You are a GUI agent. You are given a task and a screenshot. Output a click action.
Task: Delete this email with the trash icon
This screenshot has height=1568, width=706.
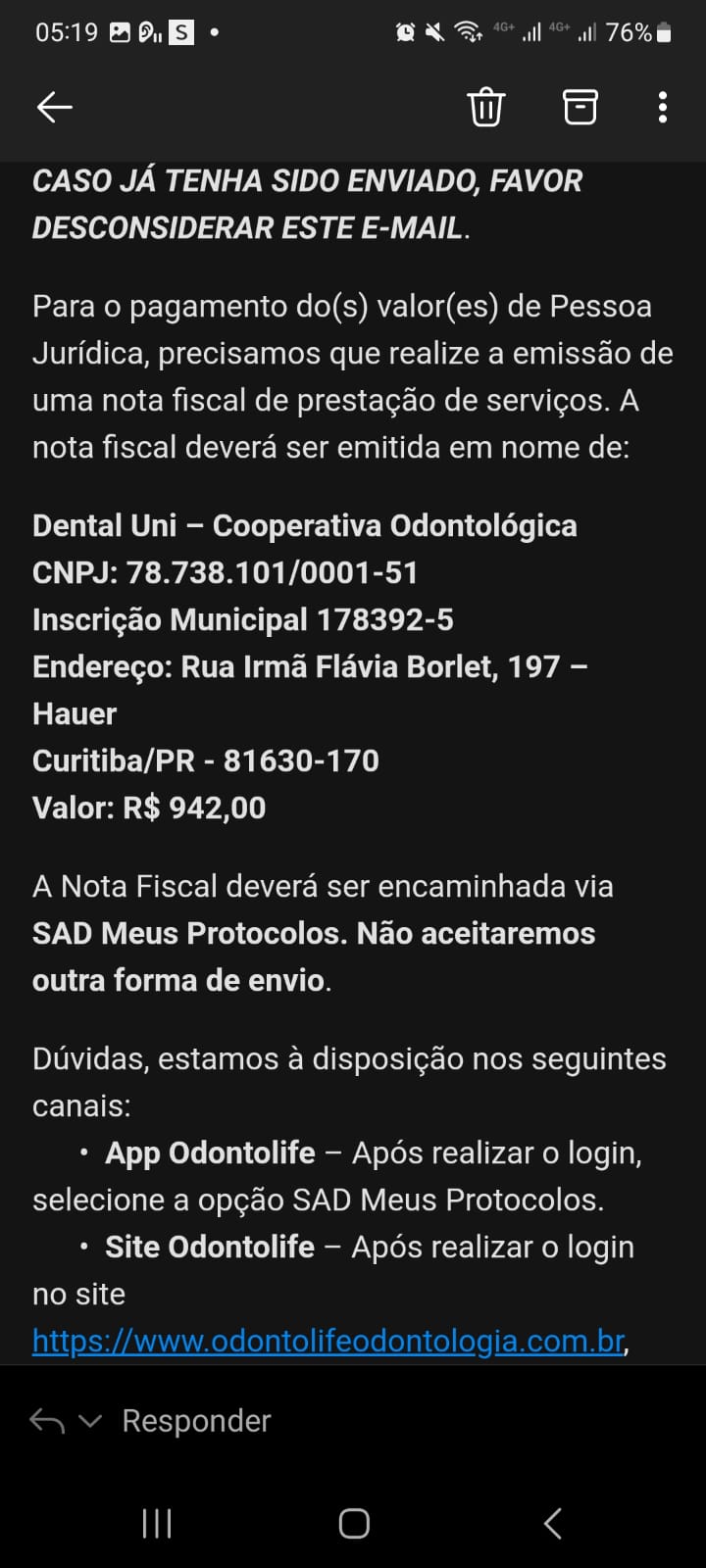tap(485, 107)
